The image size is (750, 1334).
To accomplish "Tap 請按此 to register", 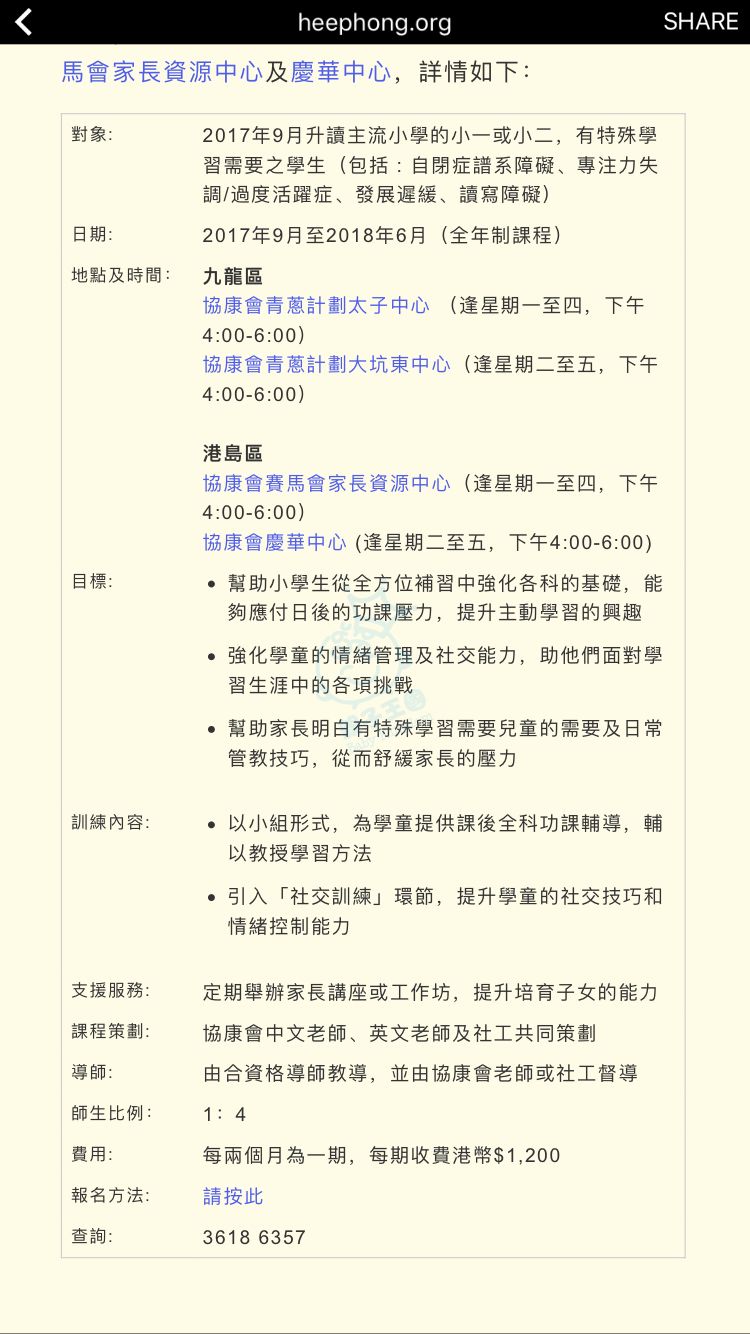I will (x=233, y=1196).
